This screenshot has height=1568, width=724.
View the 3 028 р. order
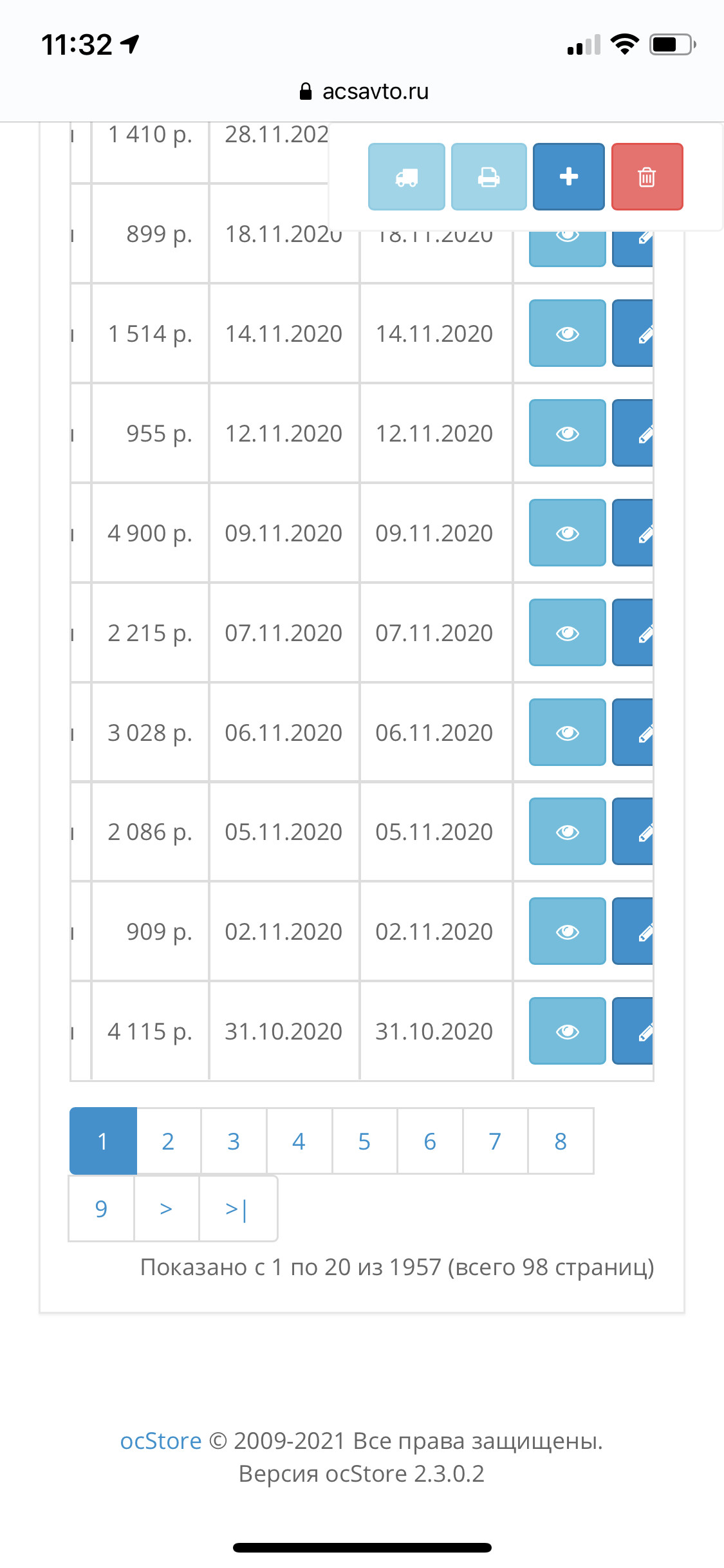click(x=567, y=733)
